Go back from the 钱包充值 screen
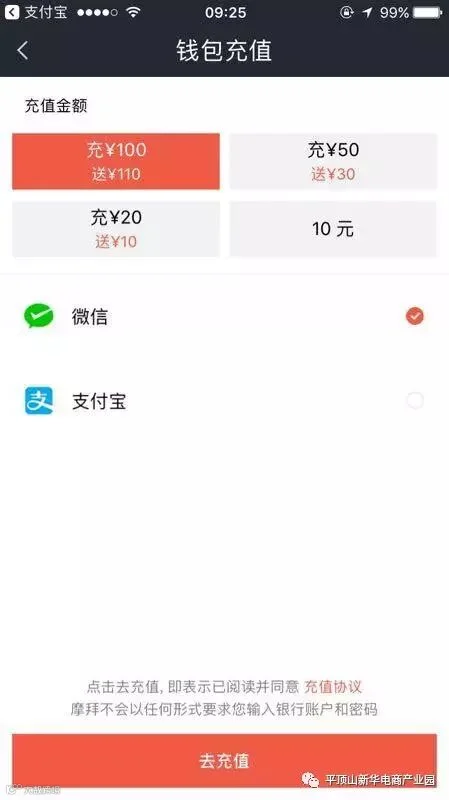This screenshot has height=800, width=449. 22,51
